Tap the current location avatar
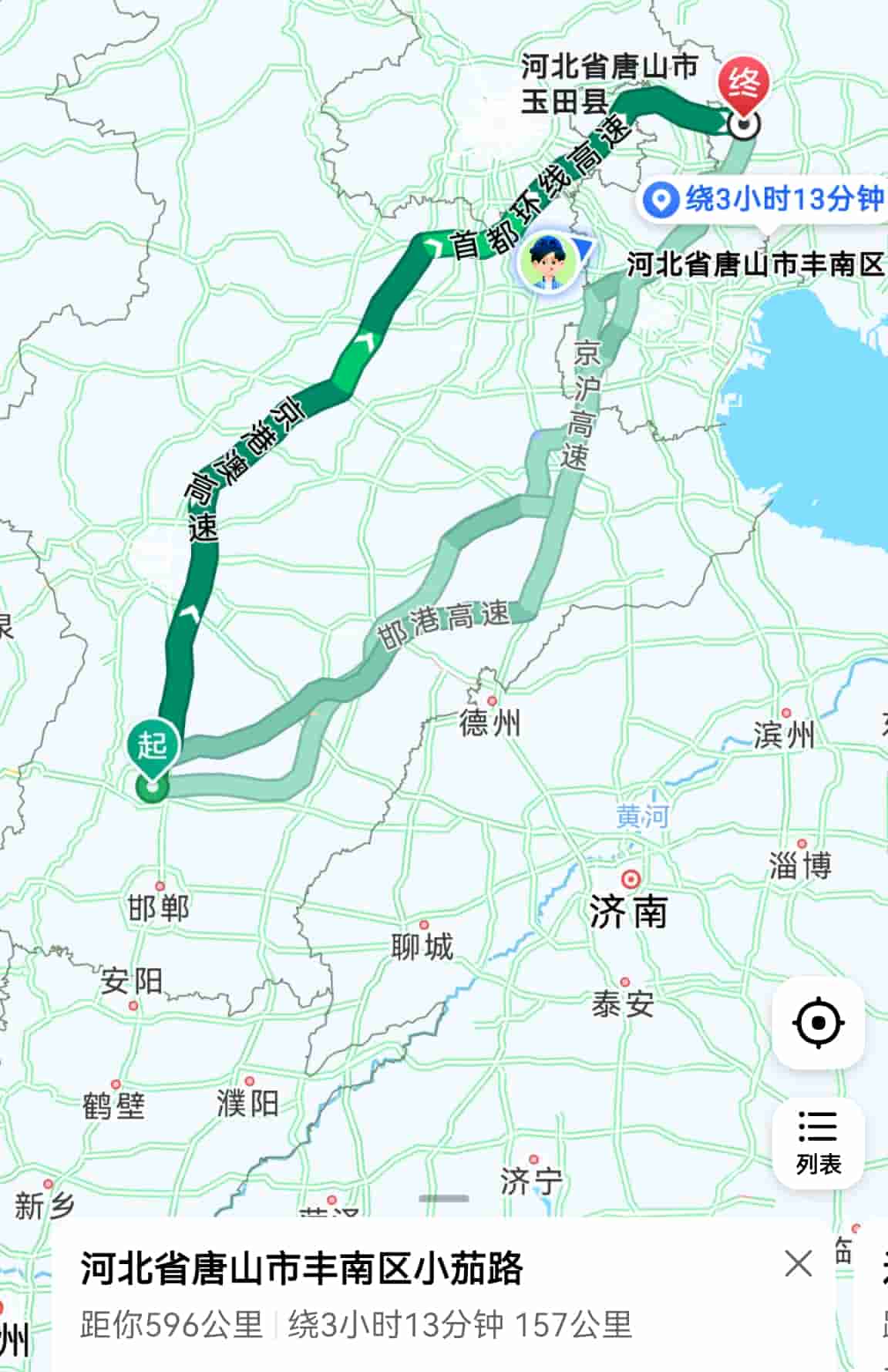This screenshot has height=1372, width=888. (x=549, y=261)
